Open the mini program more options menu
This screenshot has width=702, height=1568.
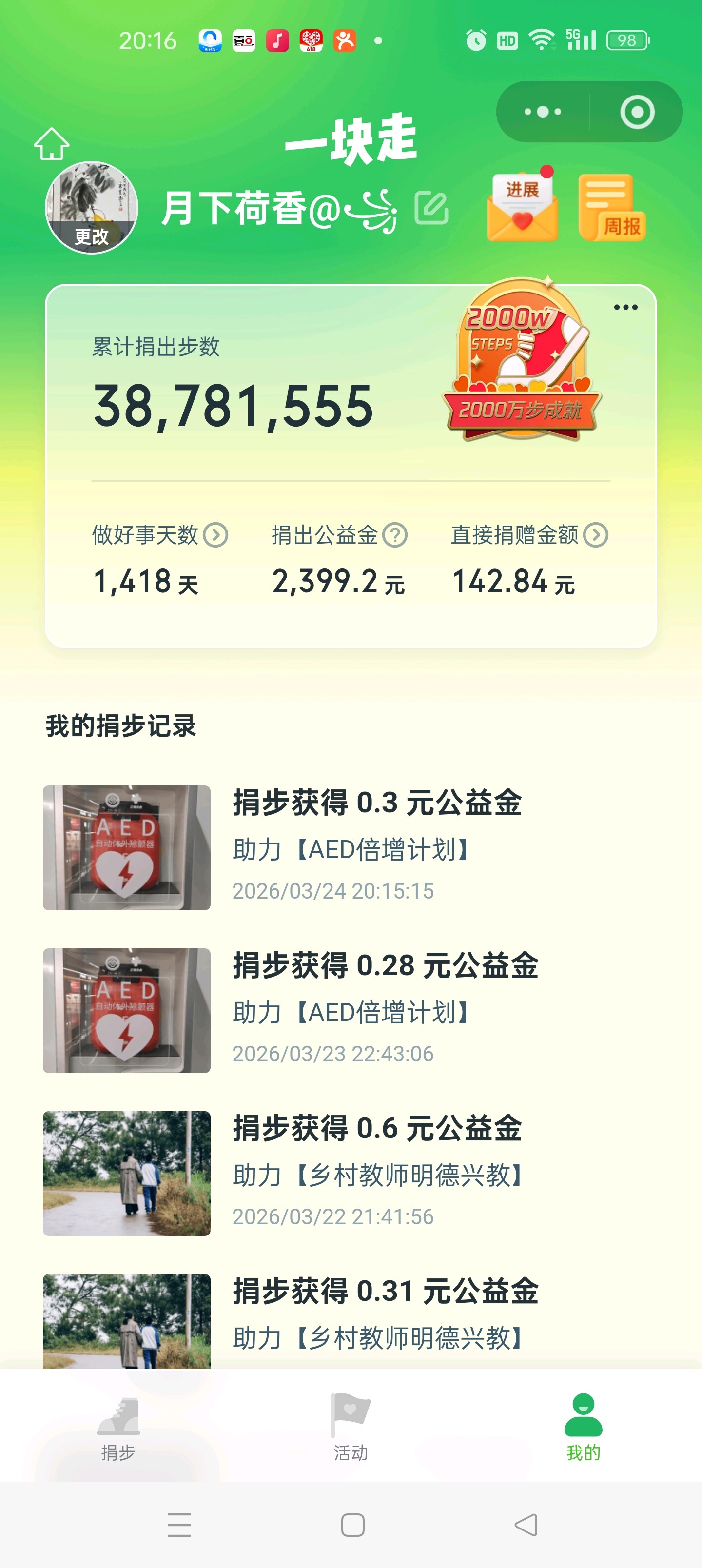point(543,112)
